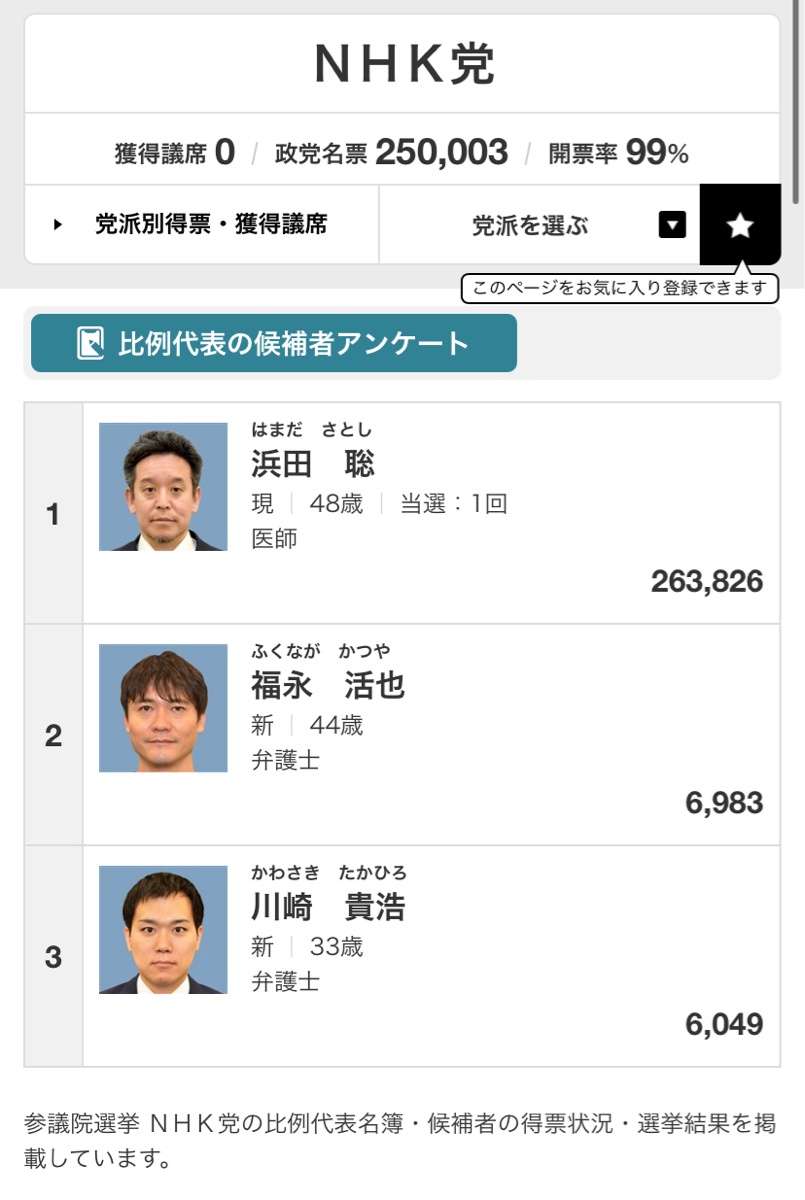Viewport: 805px width, 1200px height.
Task: Open candidate 福永 活也's row
Action: tap(430, 735)
